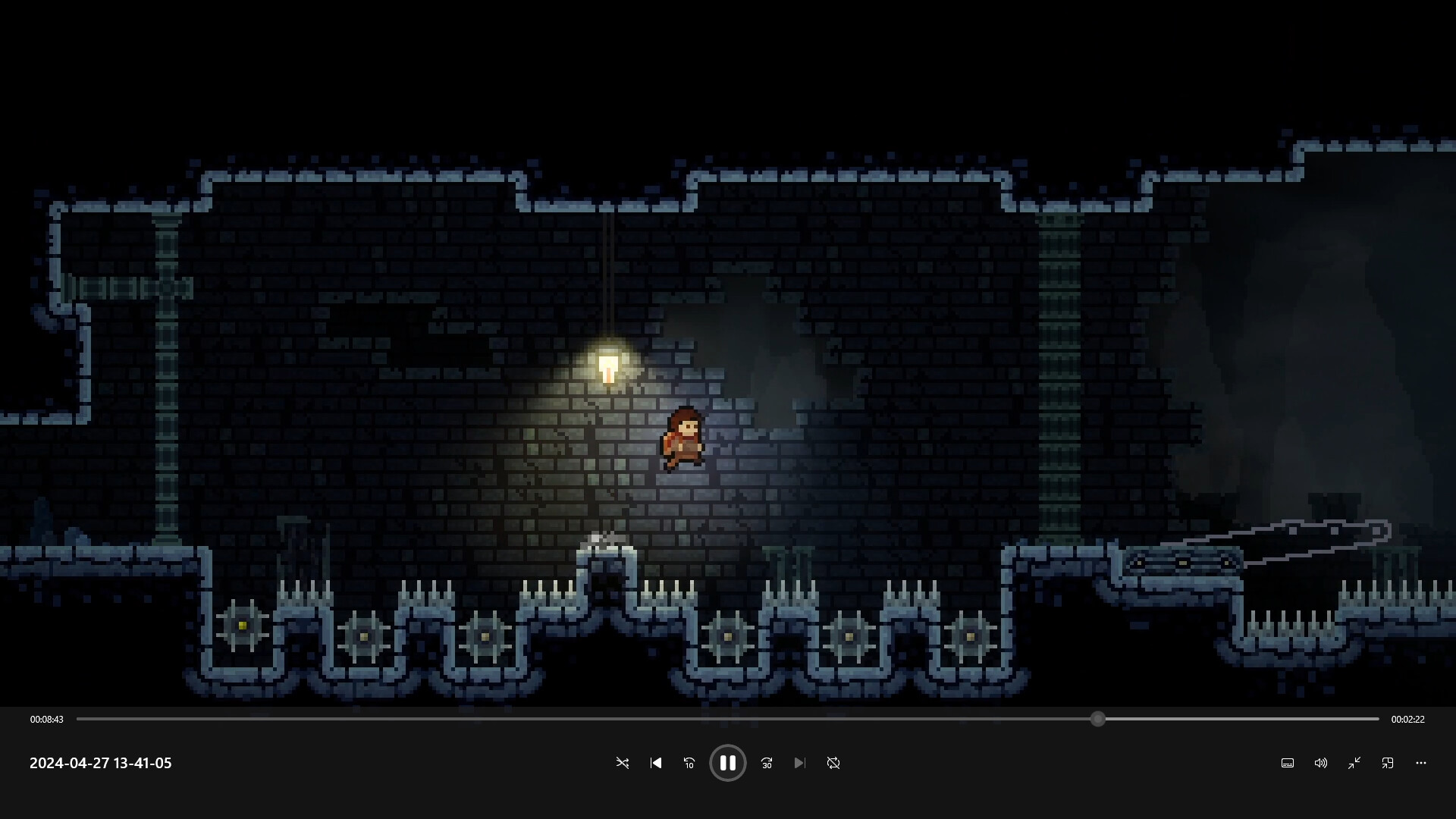The width and height of the screenshot is (1456, 819).
Task: Toggle repeat mode
Action: [833, 763]
